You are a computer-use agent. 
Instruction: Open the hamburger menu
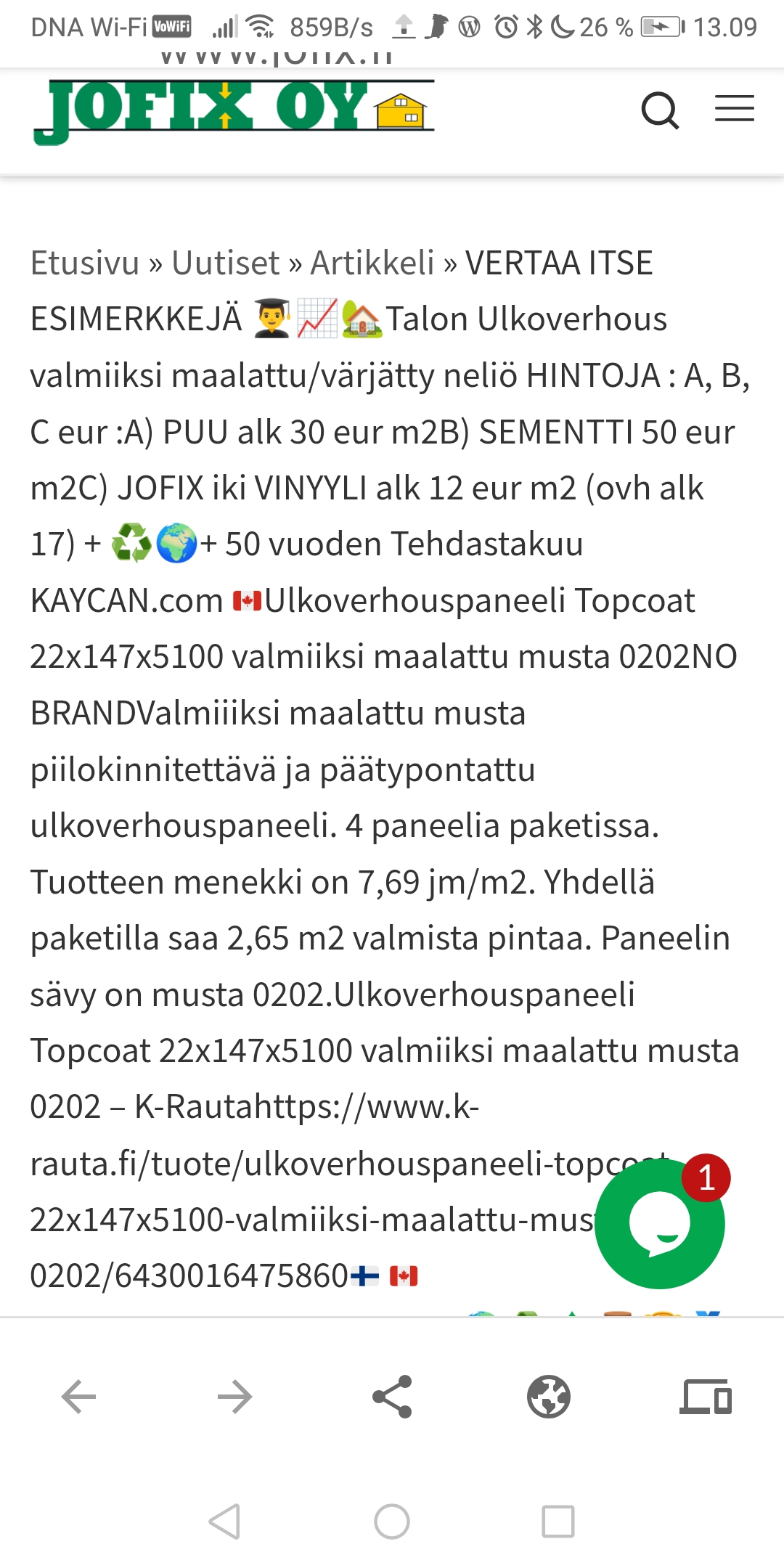click(x=734, y=109)
